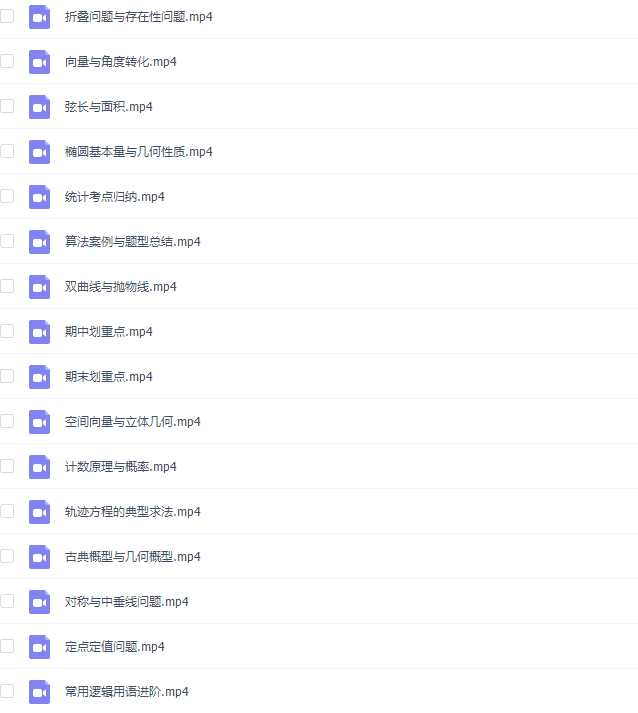Select checkbox for 向量与角度转化.mp4
This screenshot has height=713, width=638.
7,61
